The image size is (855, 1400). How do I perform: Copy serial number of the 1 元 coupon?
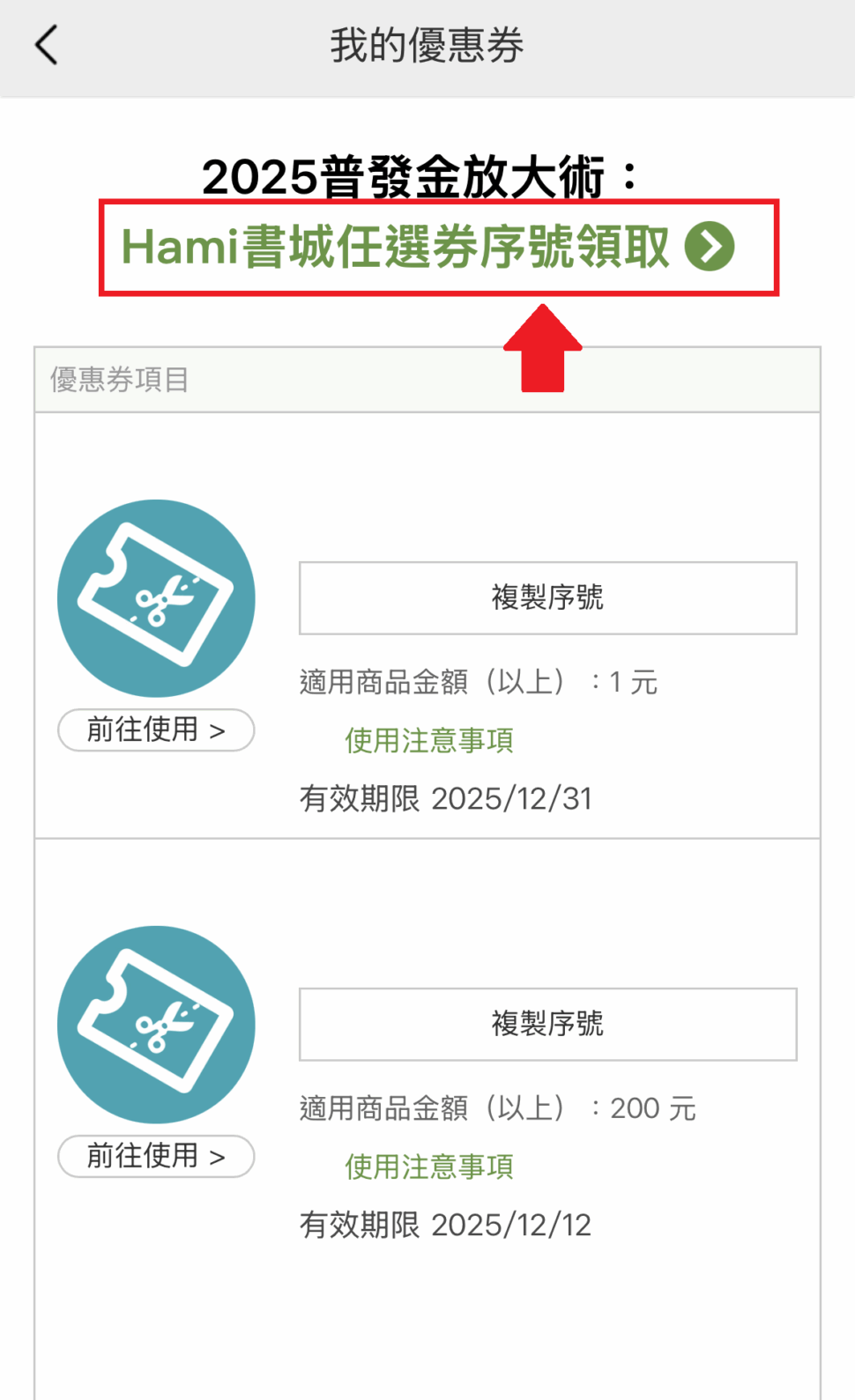pos(547,598)
